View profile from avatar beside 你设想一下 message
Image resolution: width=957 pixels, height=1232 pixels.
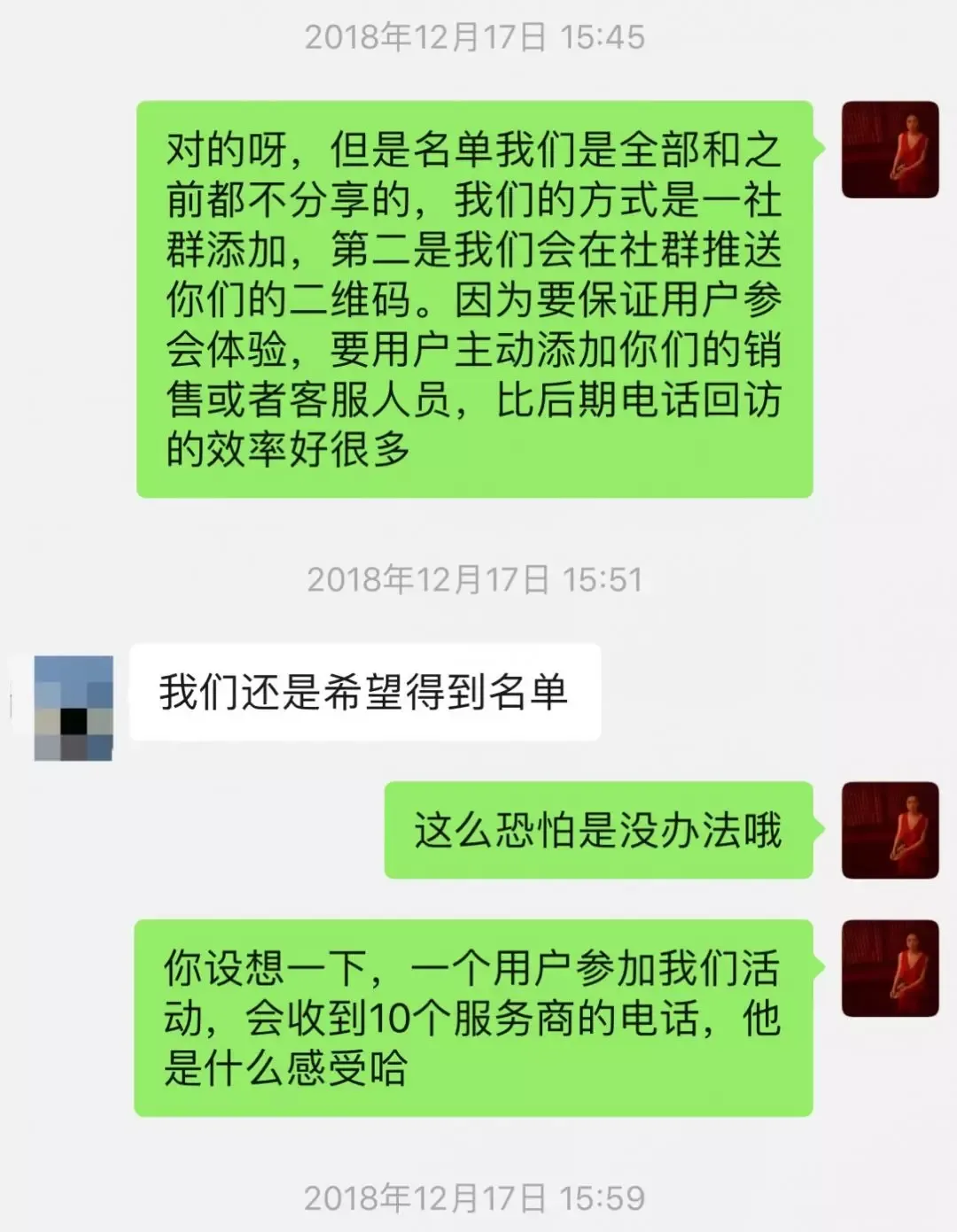click(x=889, y=968)
